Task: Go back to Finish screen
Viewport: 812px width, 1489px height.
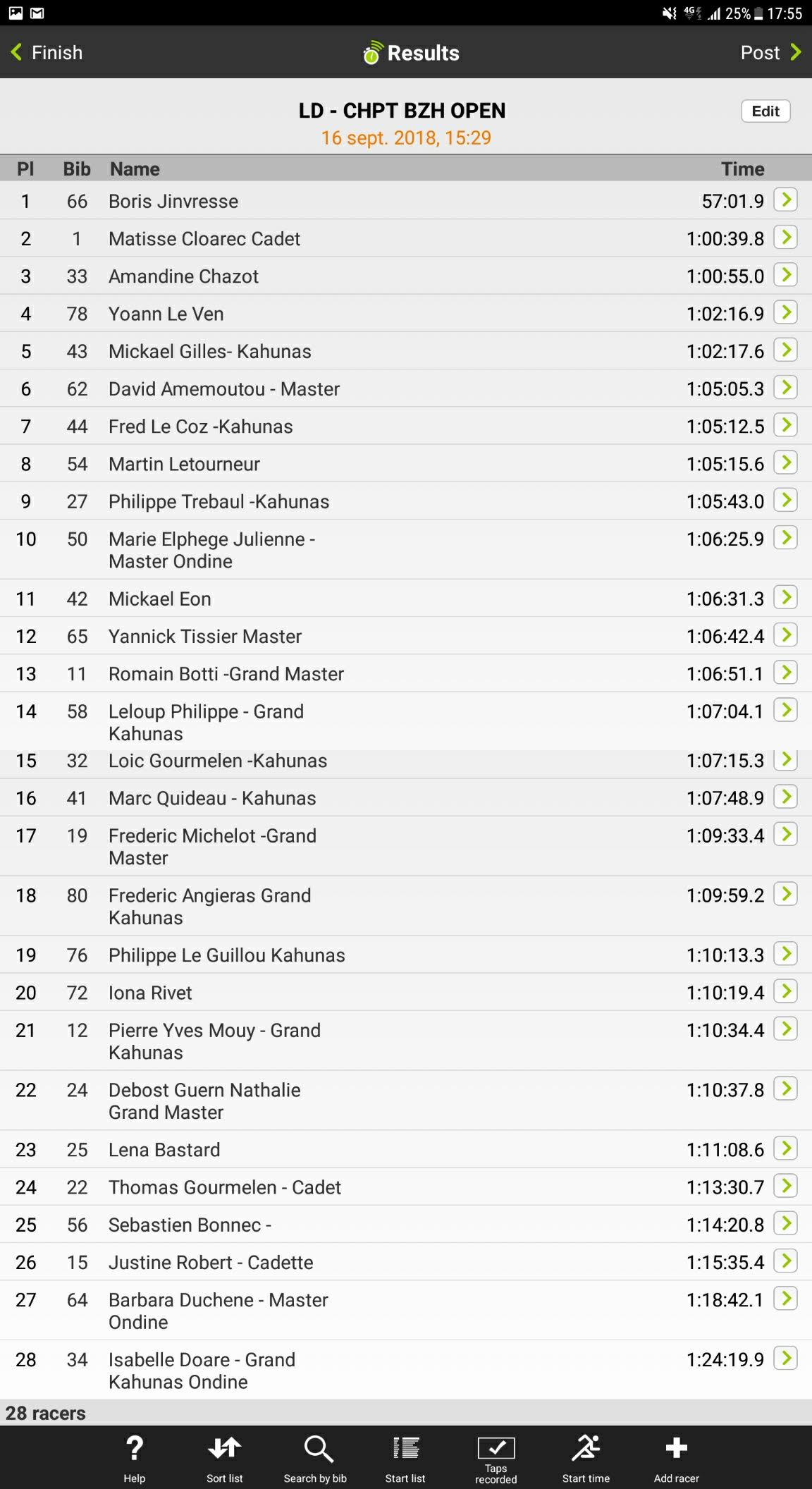Action: (x=47, y=53)
